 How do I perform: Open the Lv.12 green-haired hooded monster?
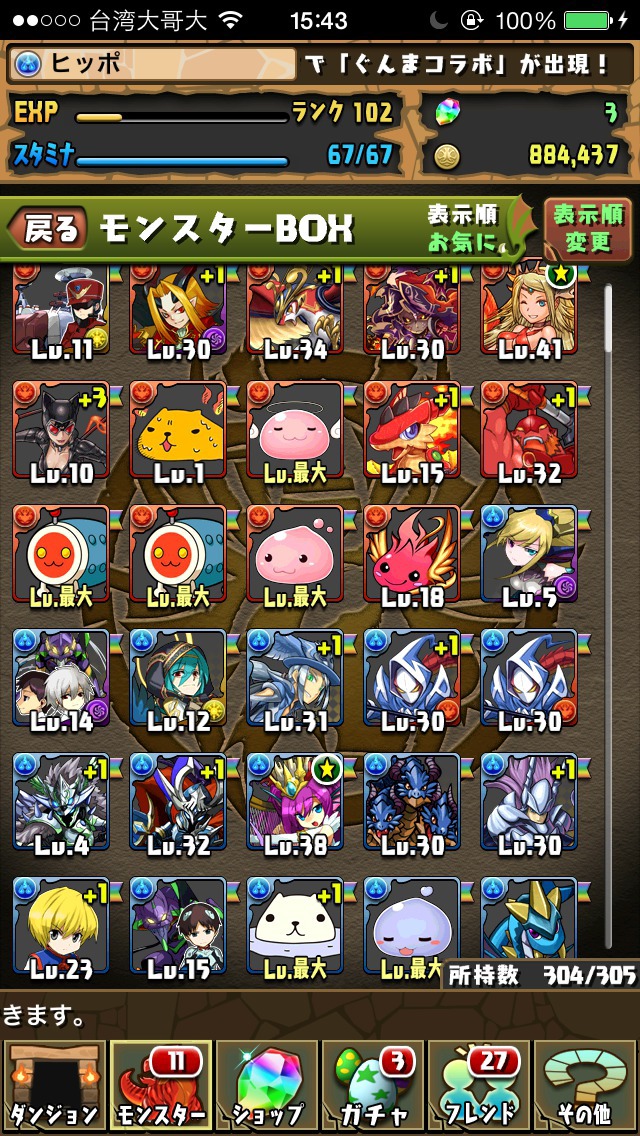tap(178, 678)
